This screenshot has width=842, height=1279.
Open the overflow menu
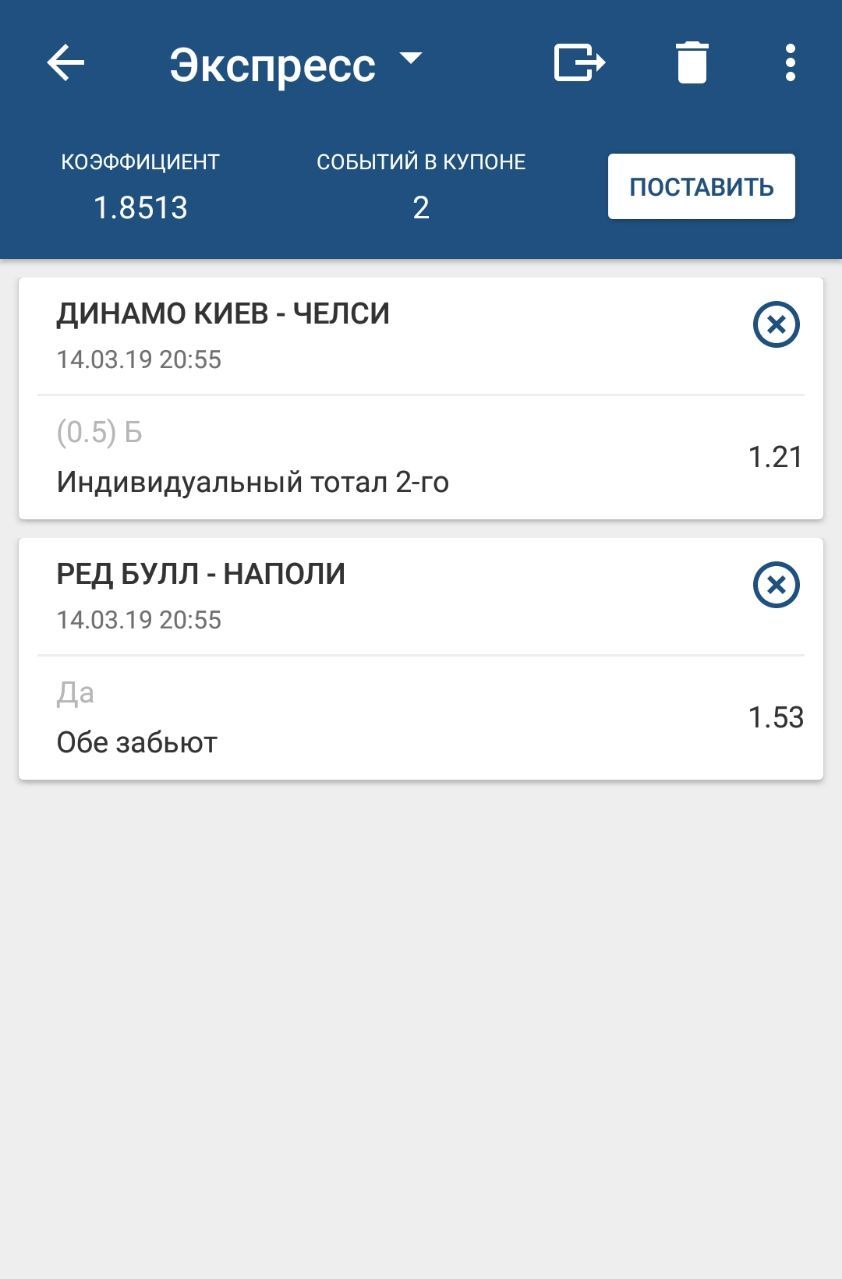click(x=790, y=63)
